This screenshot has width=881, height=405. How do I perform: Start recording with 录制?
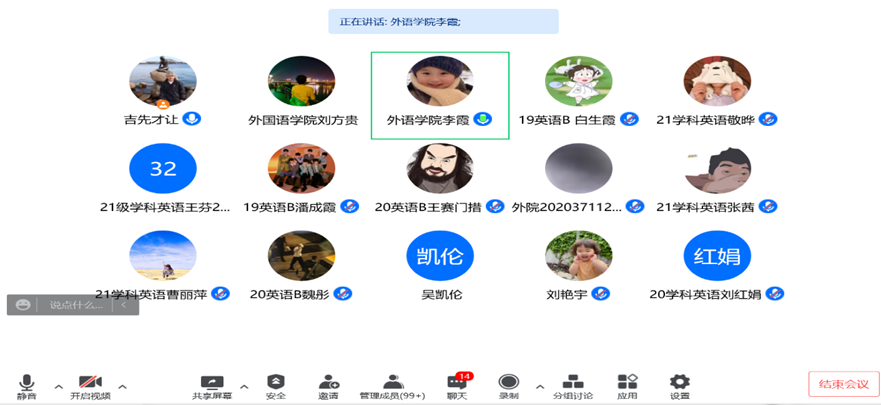click(509, 385)
